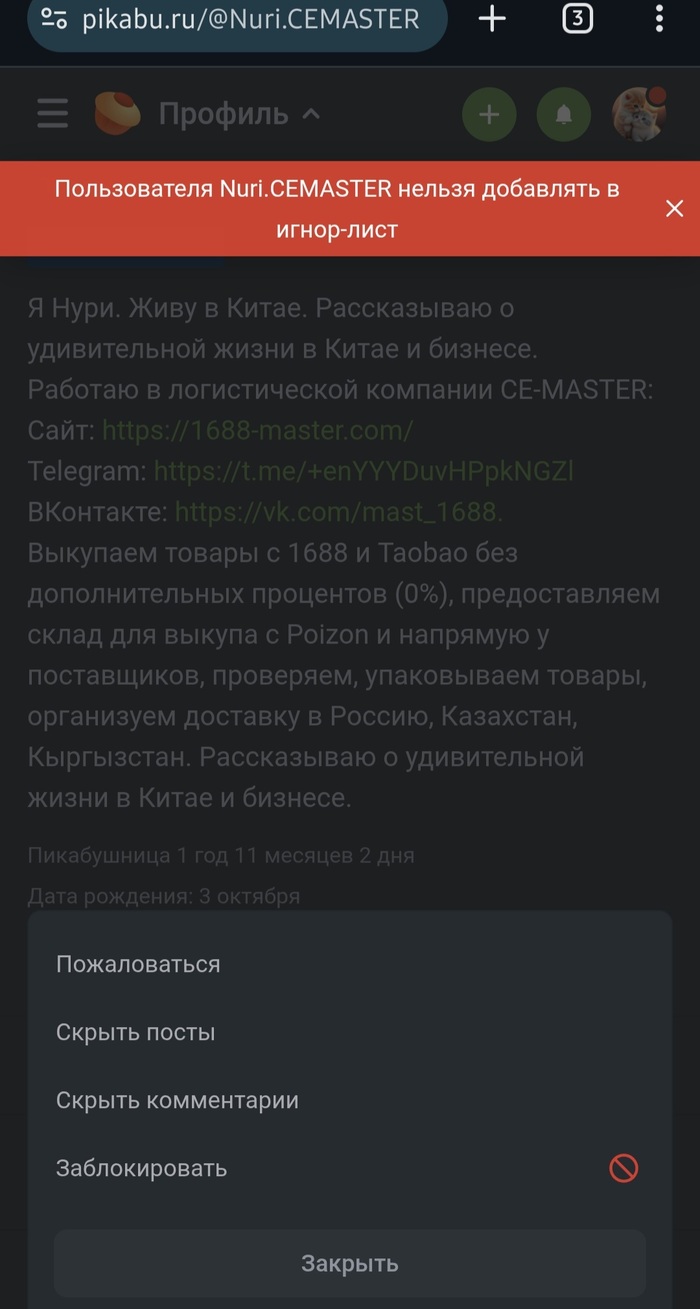Select Пожаловаться to report the user
700x1309 pixels.
coord(138,964)
